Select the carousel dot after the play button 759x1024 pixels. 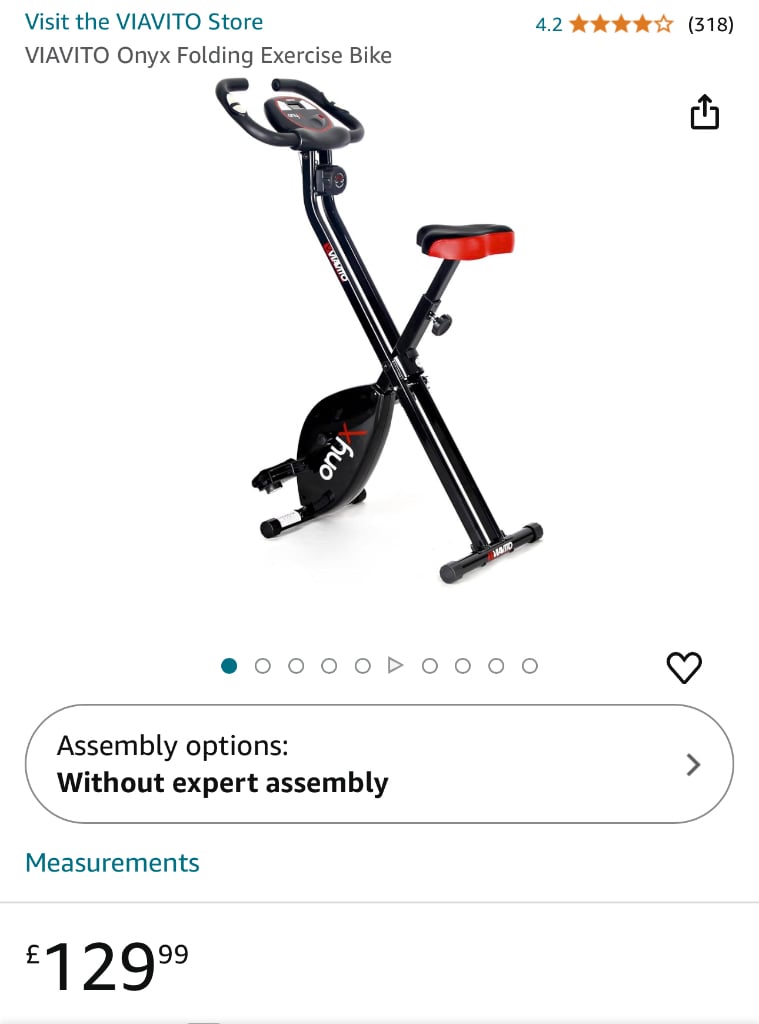pyautogui.click(x=430, y=664)
